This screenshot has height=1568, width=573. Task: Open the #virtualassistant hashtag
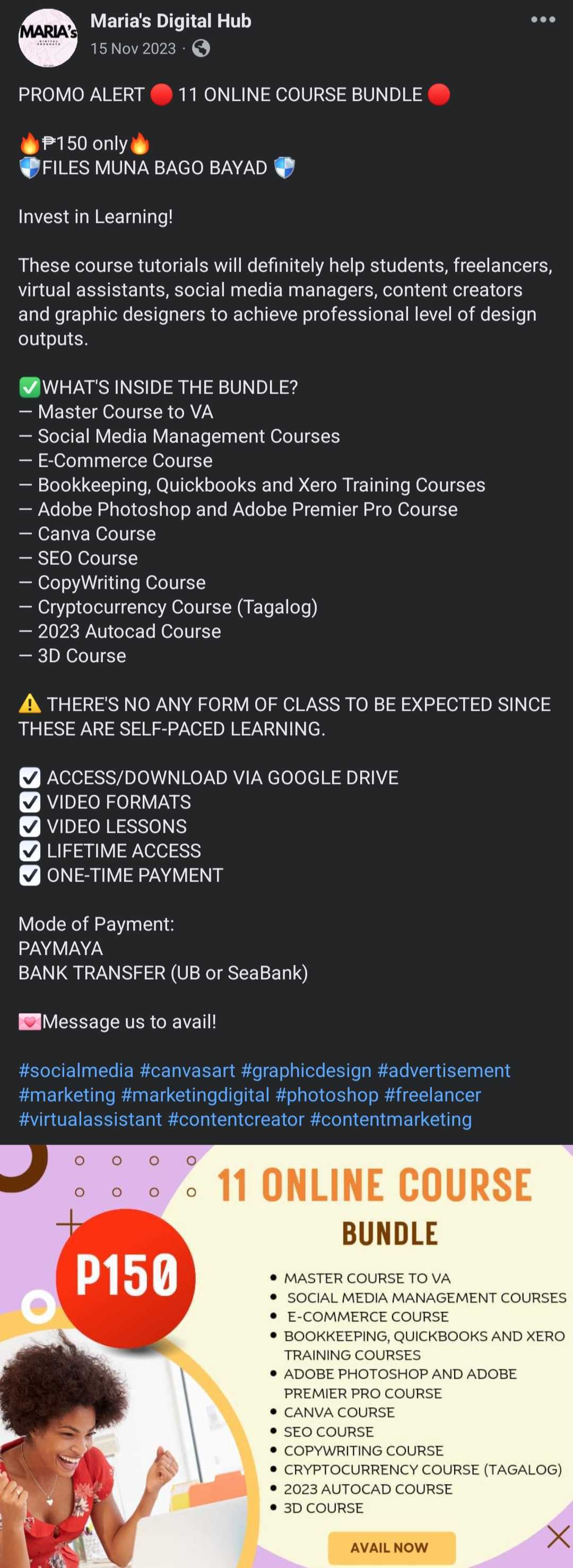90,1119
